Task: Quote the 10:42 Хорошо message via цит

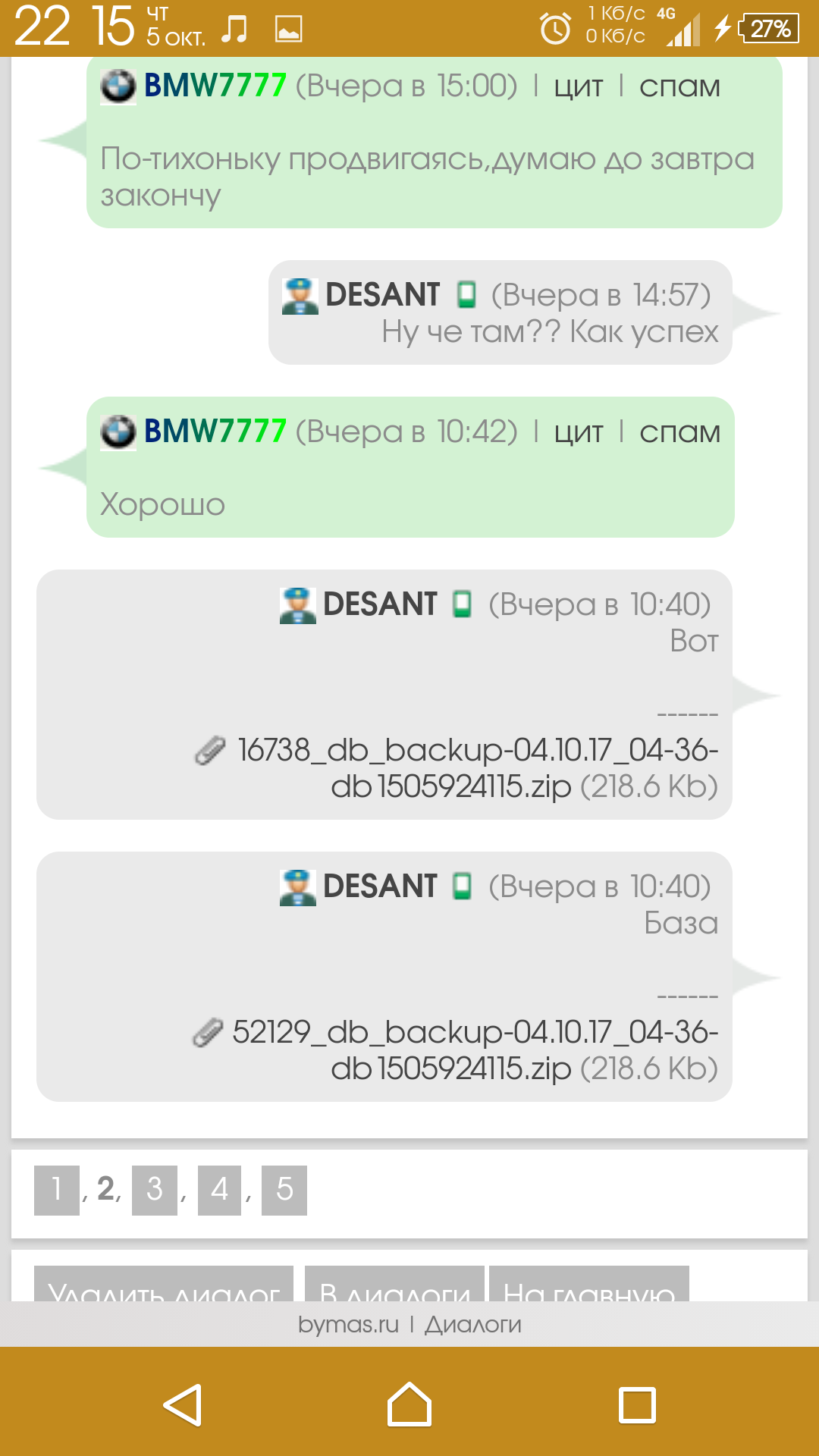Action: tap(578, 432)
